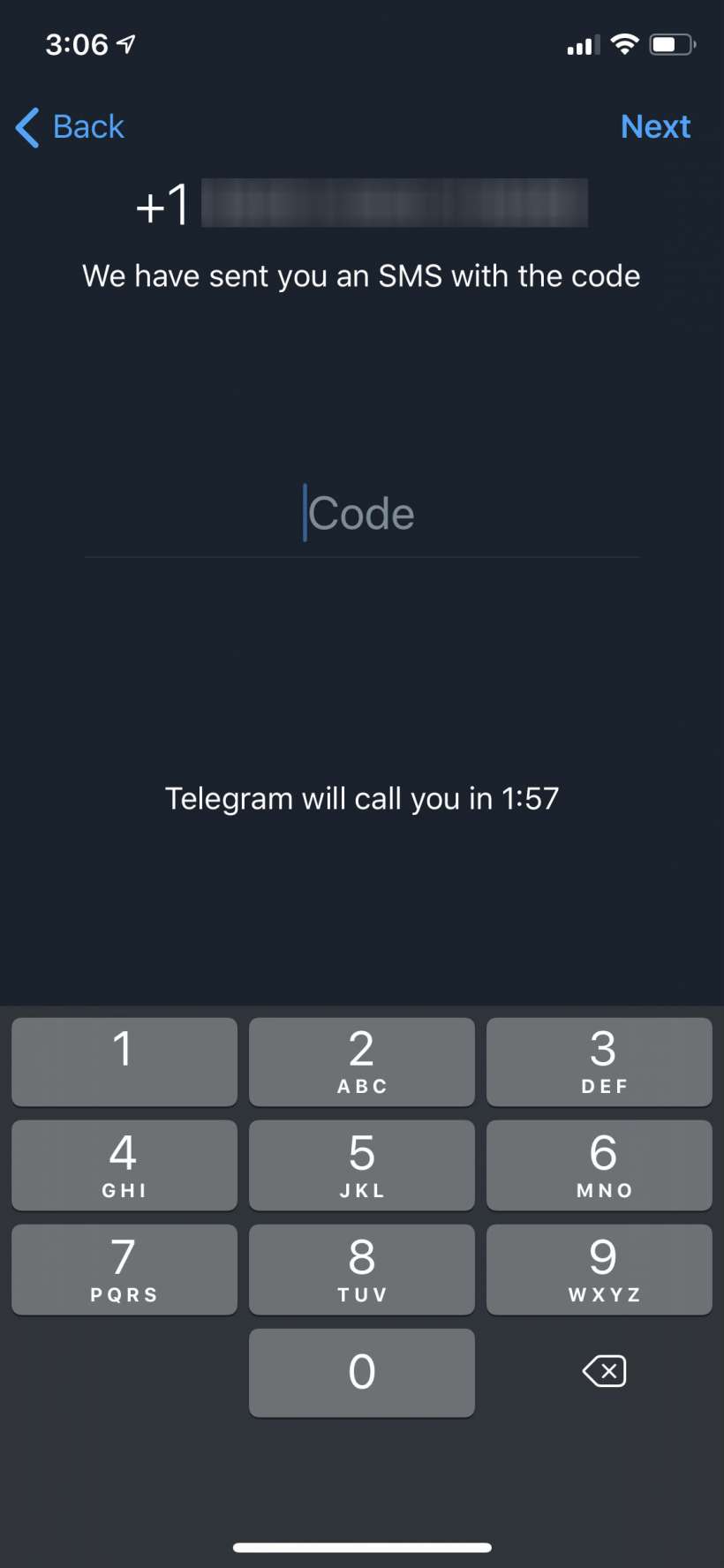Screen dimensions: 724x1568
Task: Tap the 4 GHI key
Action: [x=124, y=1165]
